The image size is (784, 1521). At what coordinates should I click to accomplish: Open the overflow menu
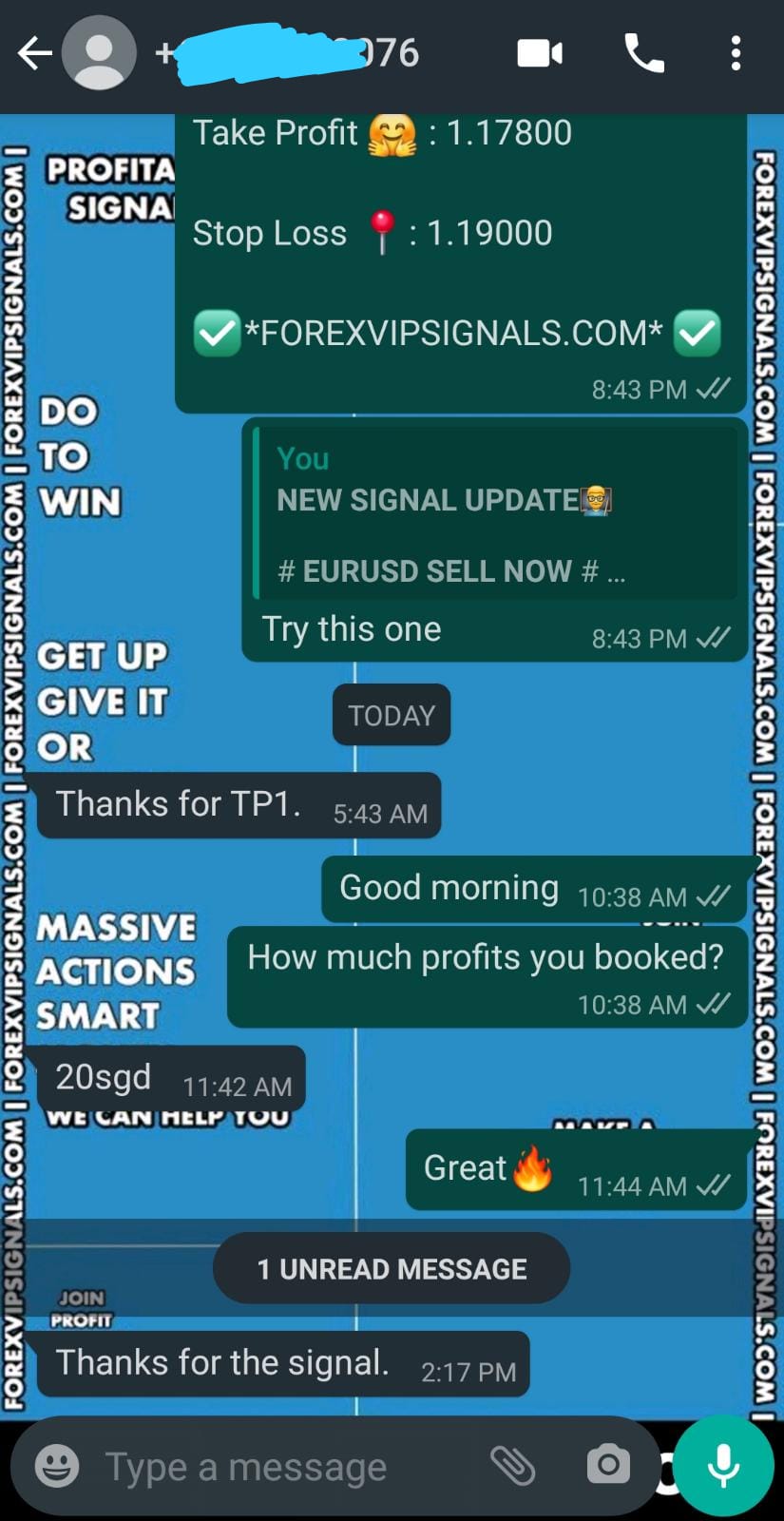pyautogui.click(x=735, y=53)
